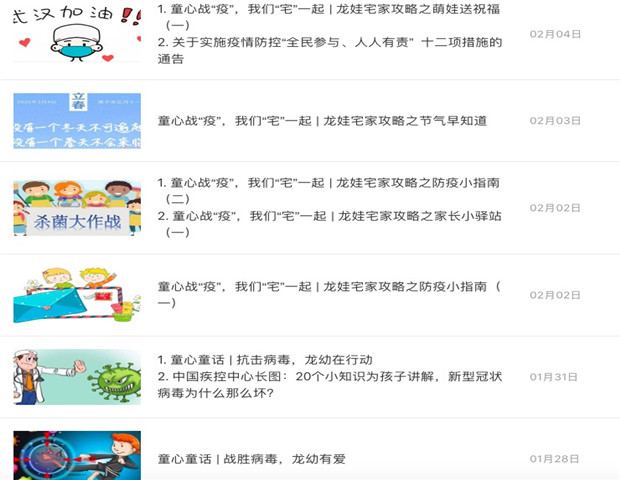Screen dimensions: 620x480
Task: Open the 02月03日 article 节气早知道
Action: 322,121
